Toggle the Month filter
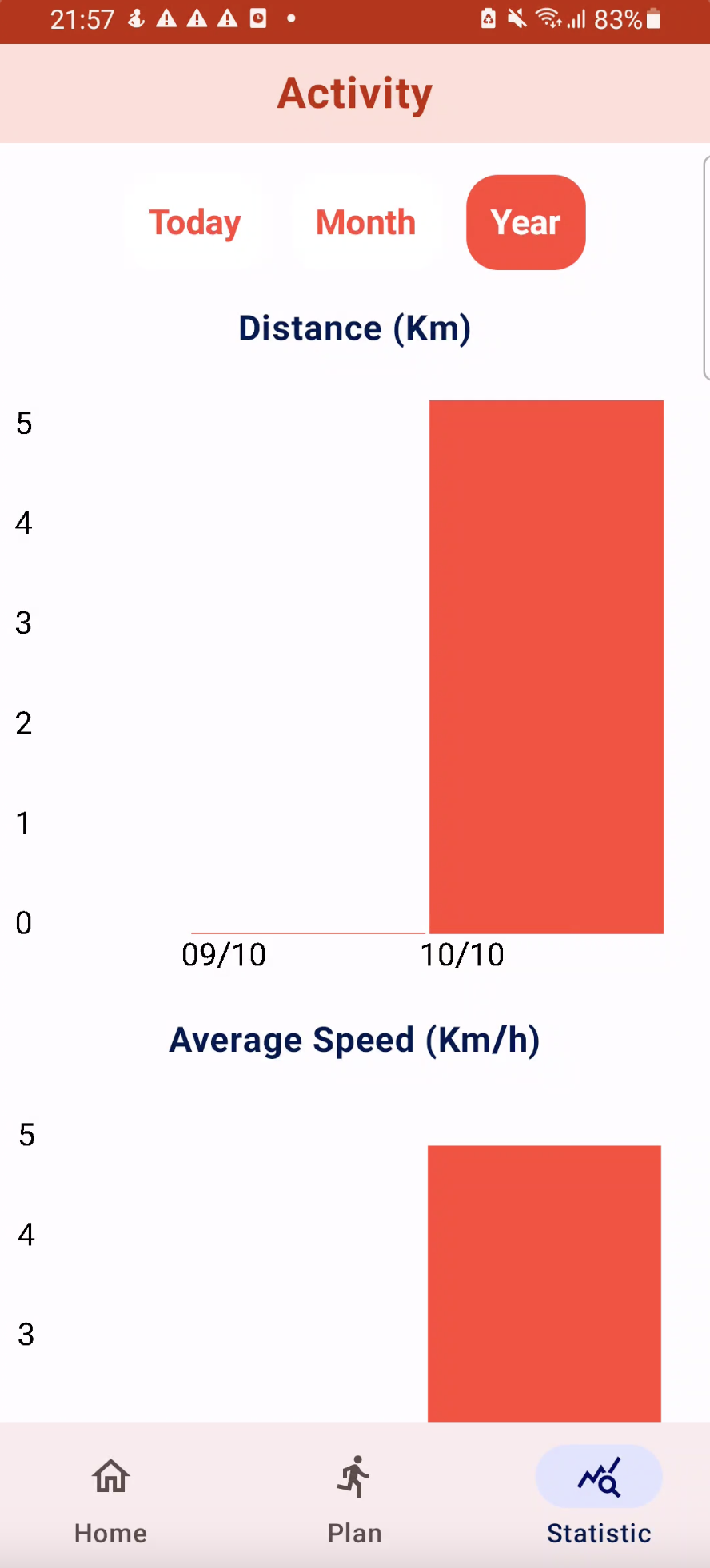The height and width of the screenshot is (1568, 710). tap(365, 222)
